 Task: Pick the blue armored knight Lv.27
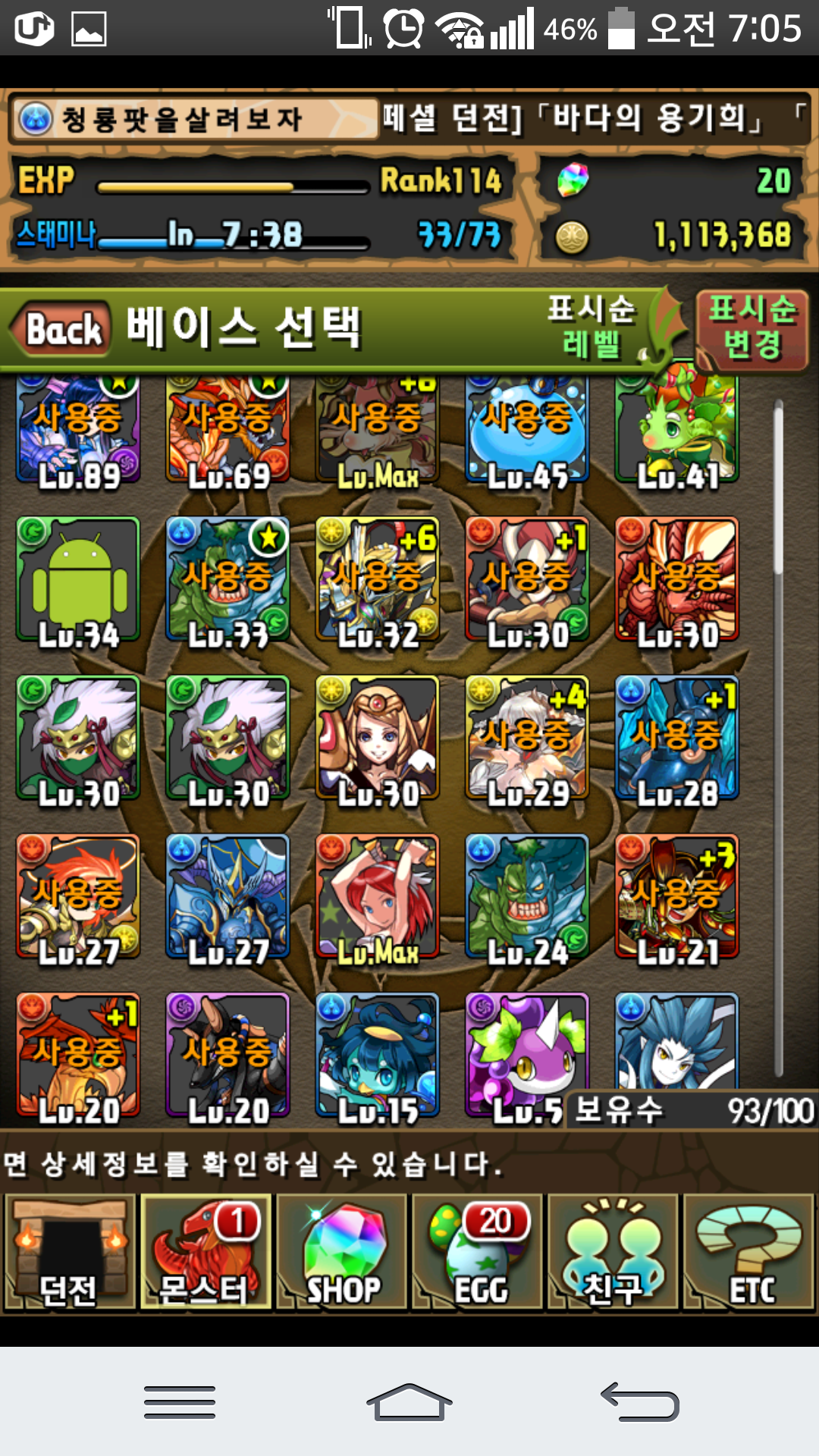[x=227, y=896]
